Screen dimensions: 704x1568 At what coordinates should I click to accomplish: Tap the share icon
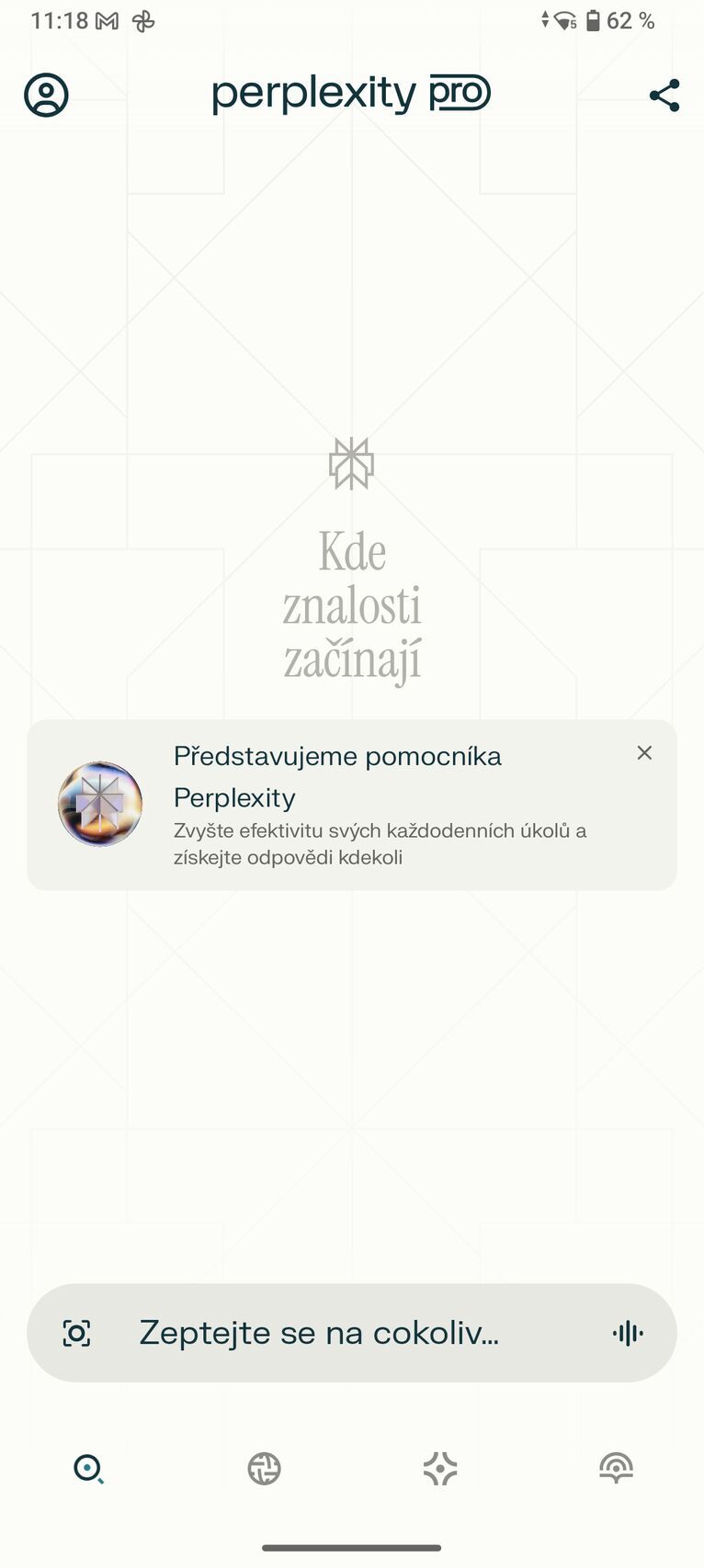(x=664, y=95)
